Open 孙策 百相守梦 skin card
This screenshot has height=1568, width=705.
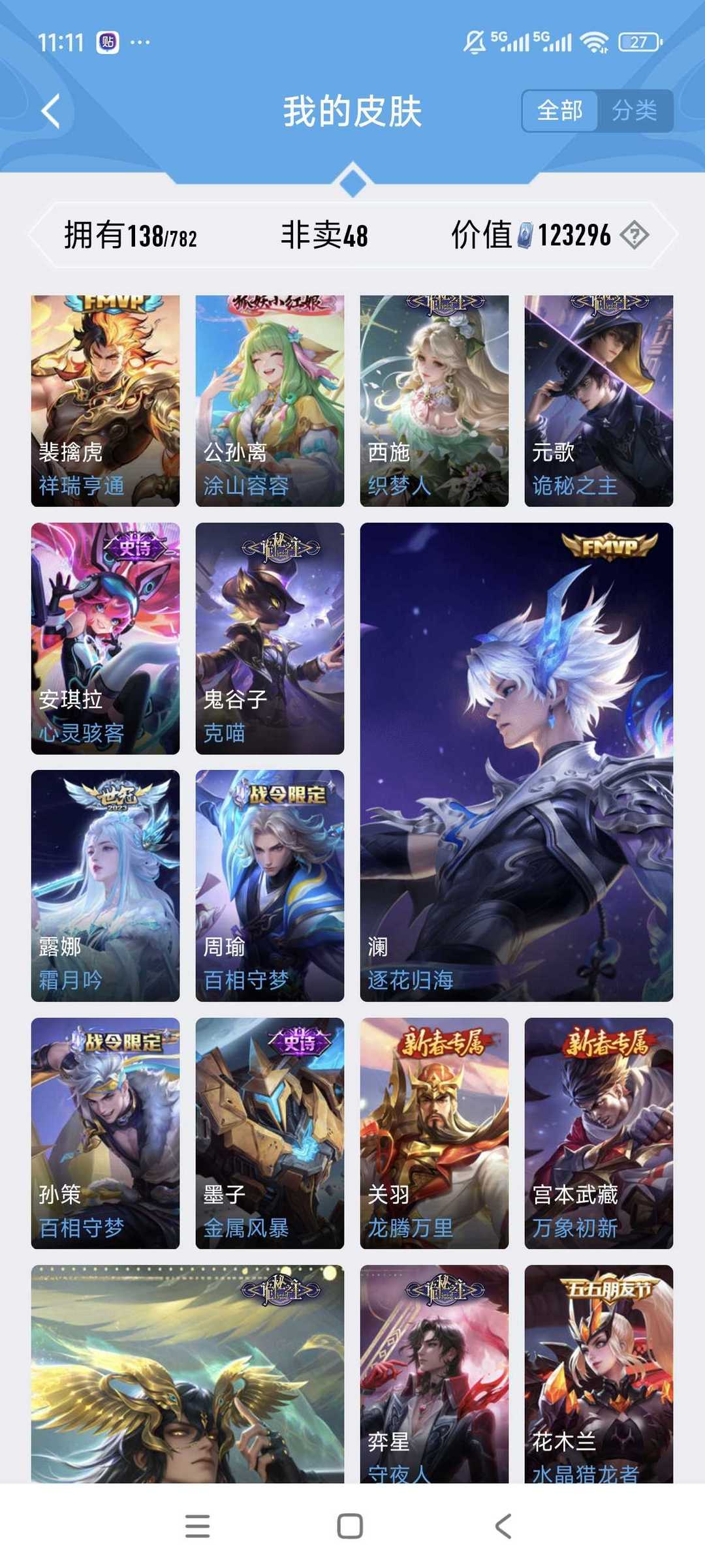click(105, 1133)
